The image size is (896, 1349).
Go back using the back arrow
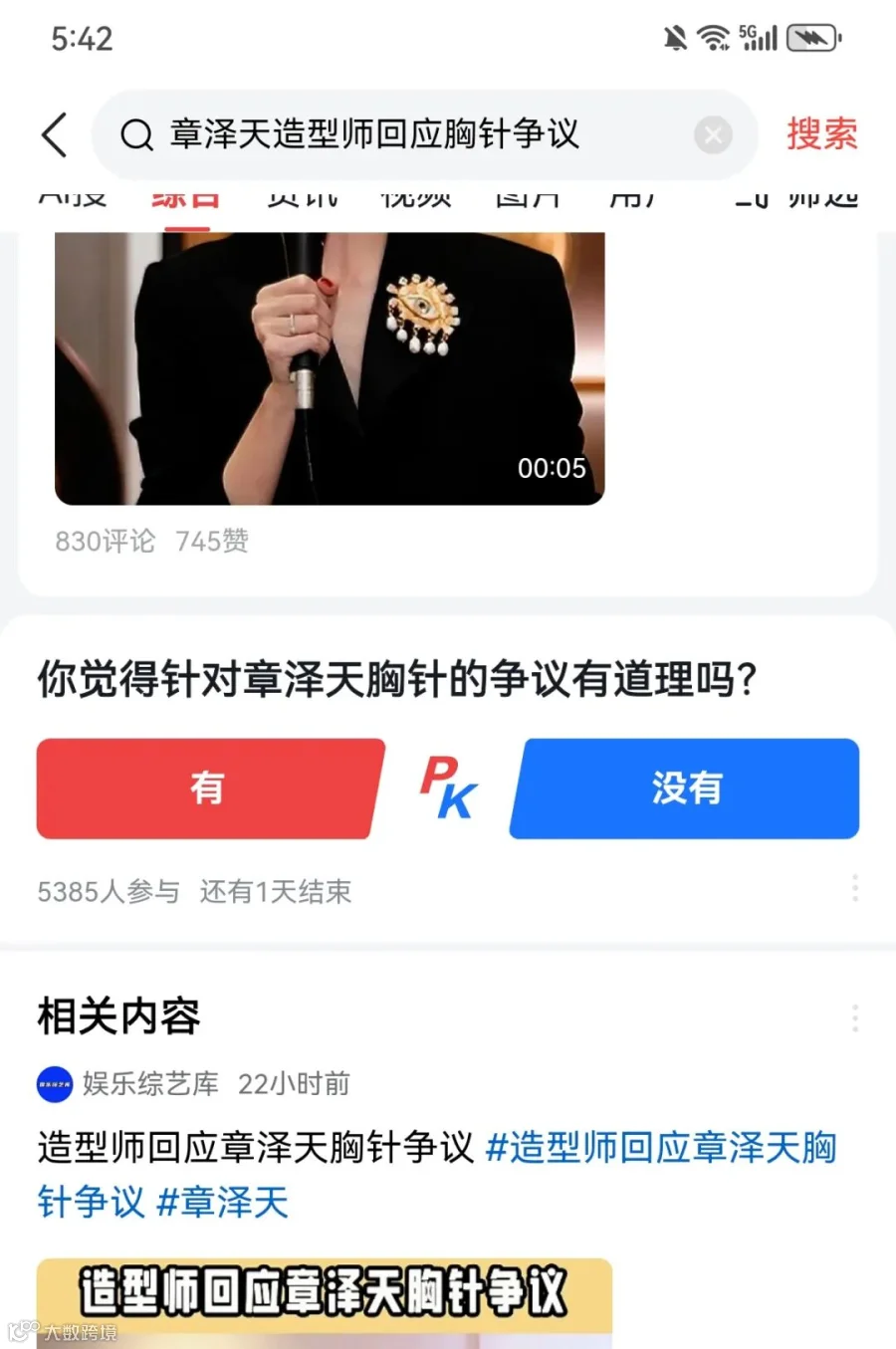(x=55, y=134)
